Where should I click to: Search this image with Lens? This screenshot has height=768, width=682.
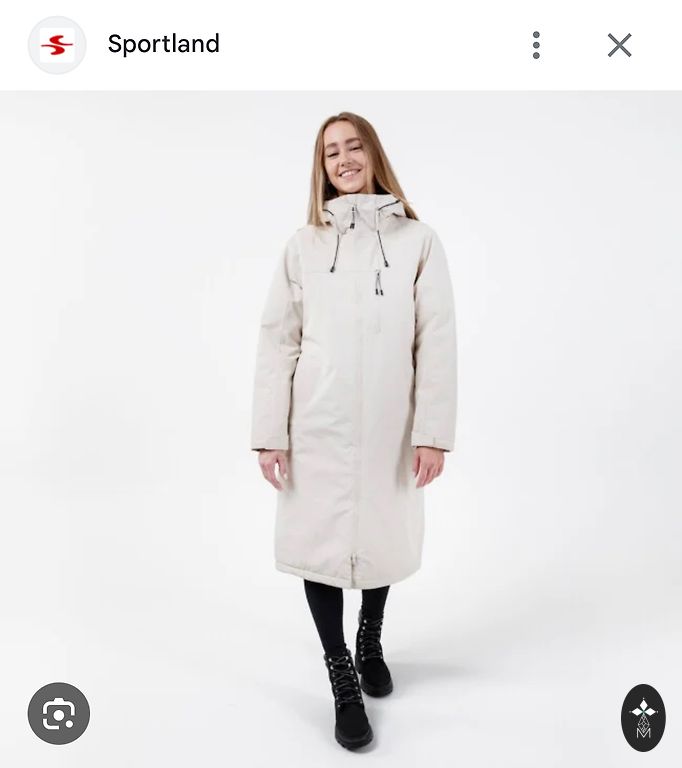[x=59, y=713]
